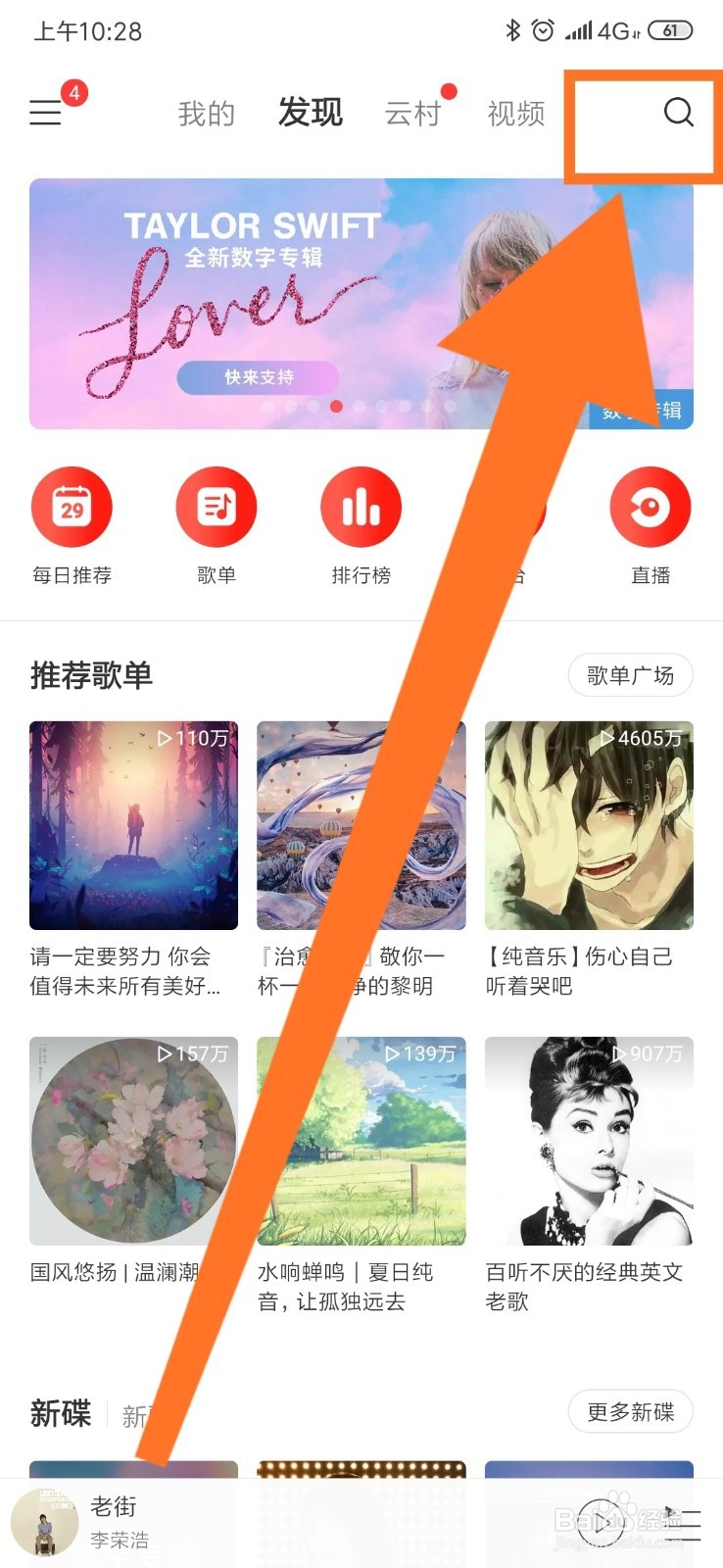Open playlist 百听不厌的经典英文老歌

(x=589, y=1141)
